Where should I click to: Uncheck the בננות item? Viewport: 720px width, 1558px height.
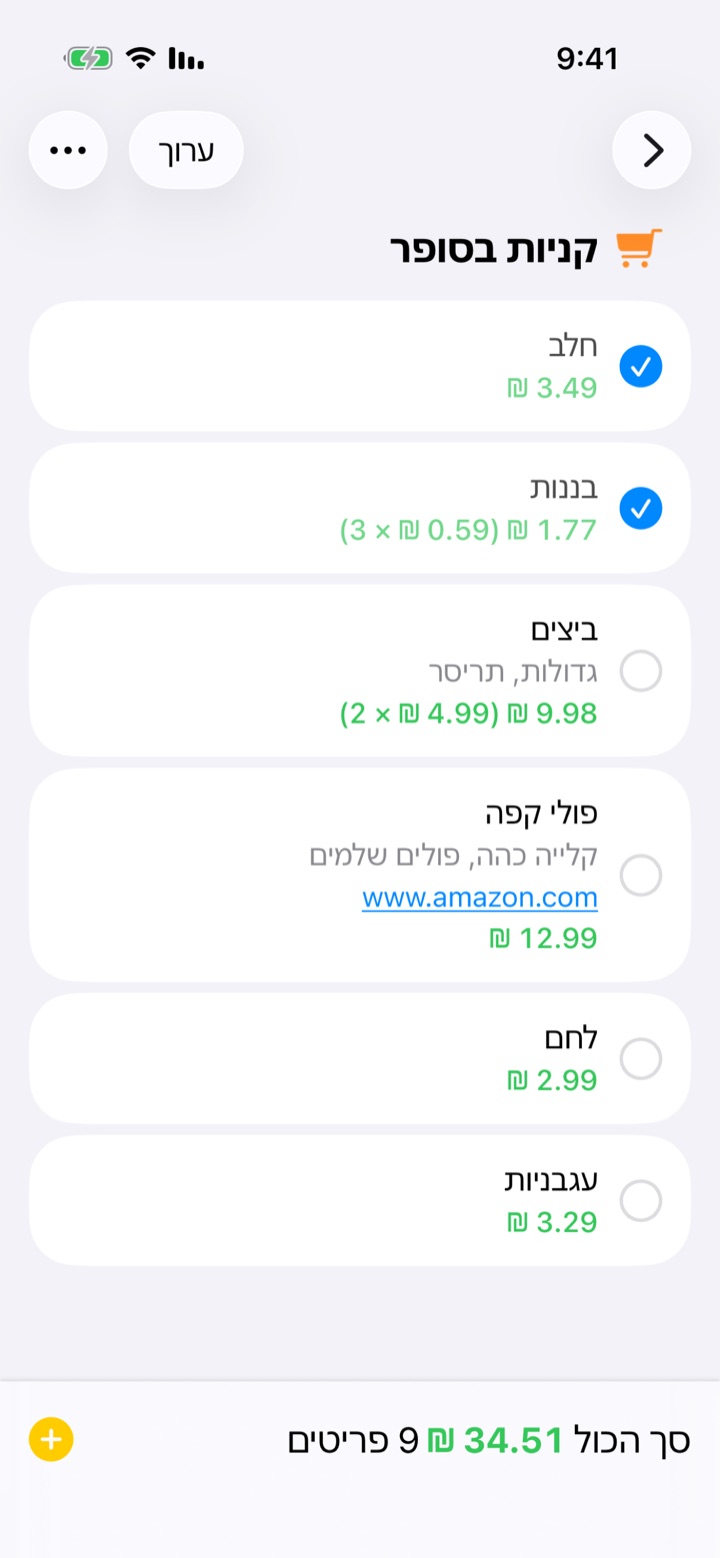641,508
